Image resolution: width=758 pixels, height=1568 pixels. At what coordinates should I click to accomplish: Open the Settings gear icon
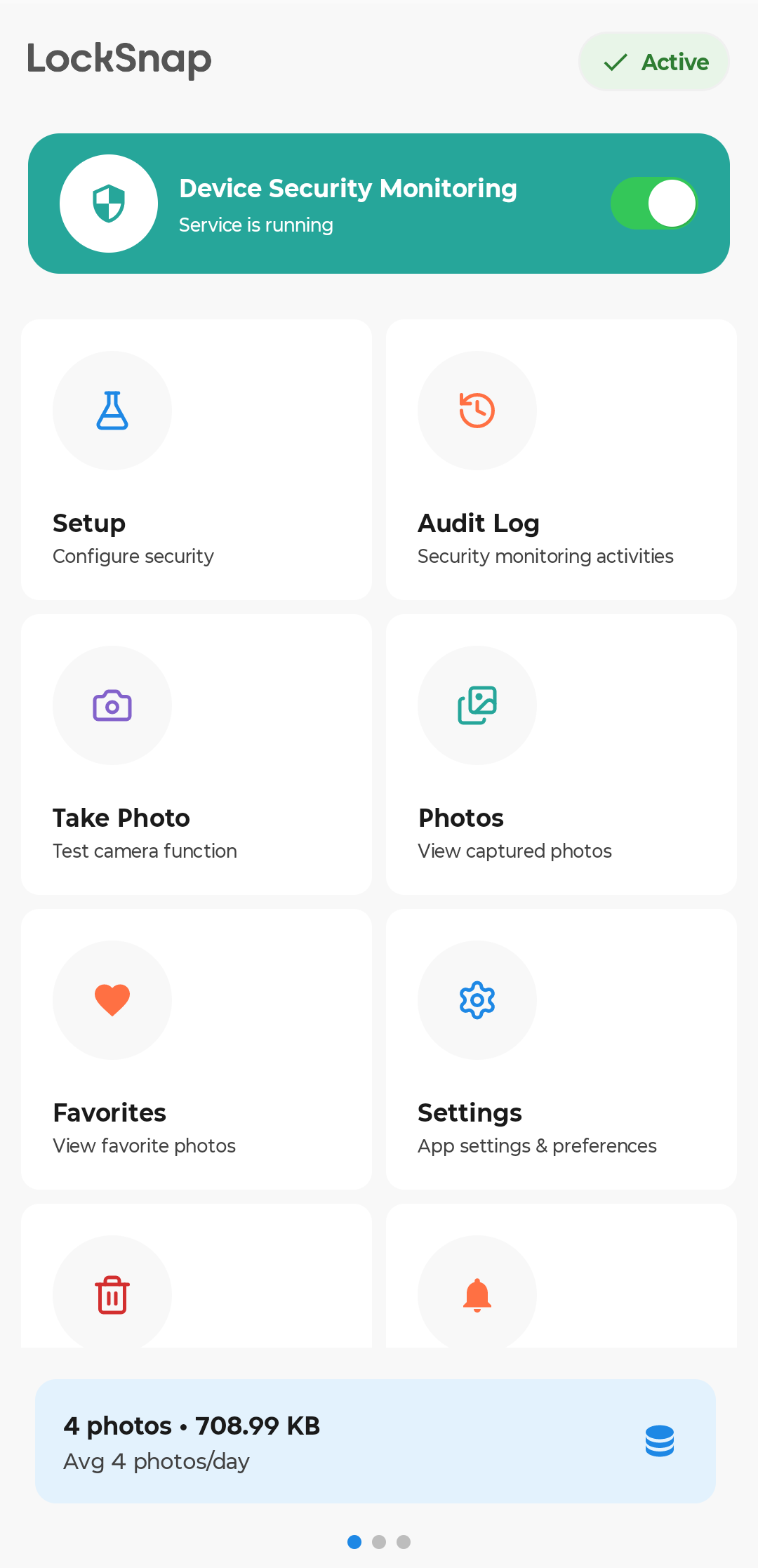pyautogui.click(x=477, y=1000)
